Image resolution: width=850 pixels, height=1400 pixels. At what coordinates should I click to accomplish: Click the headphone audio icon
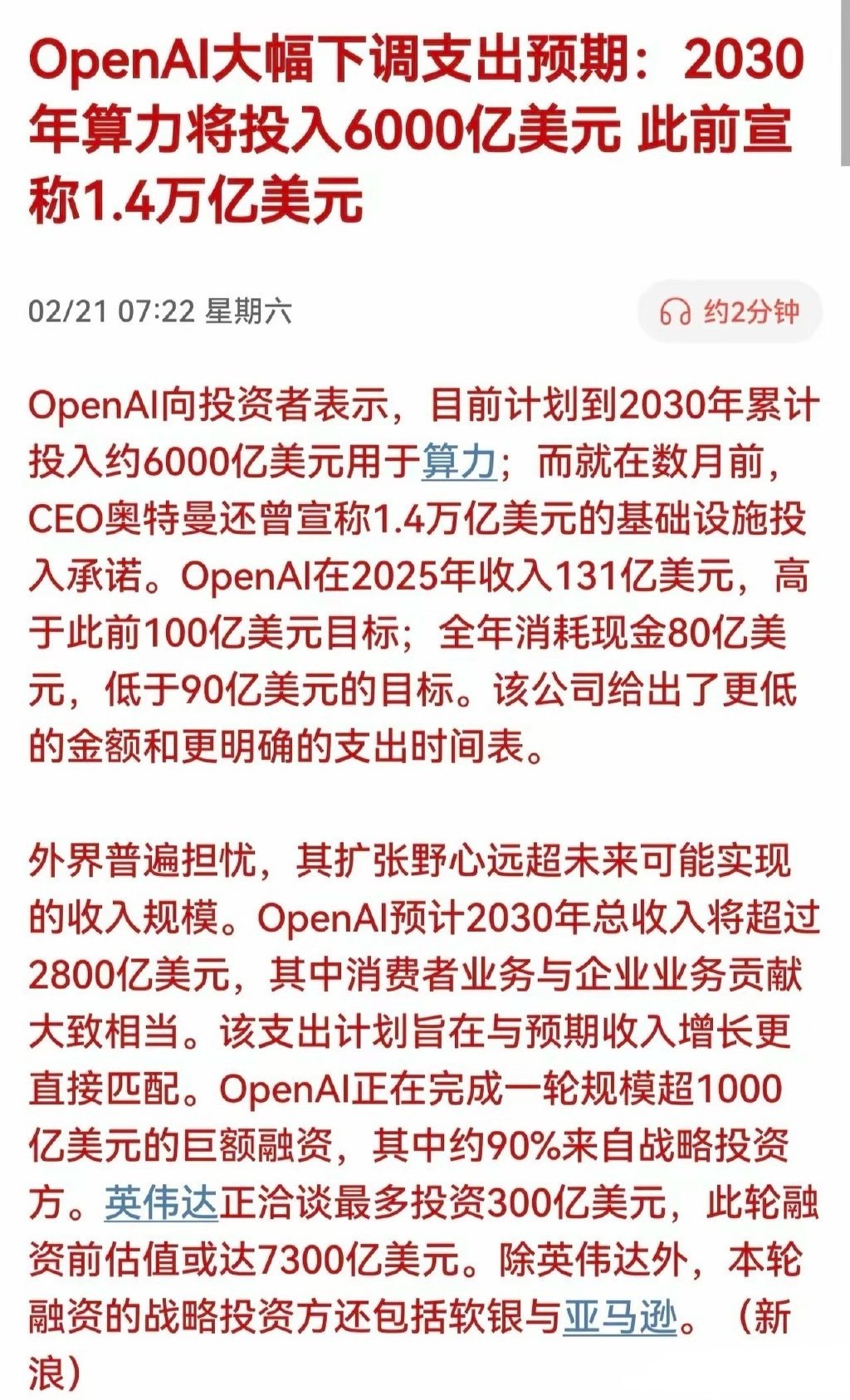click(x=675, y=310)
